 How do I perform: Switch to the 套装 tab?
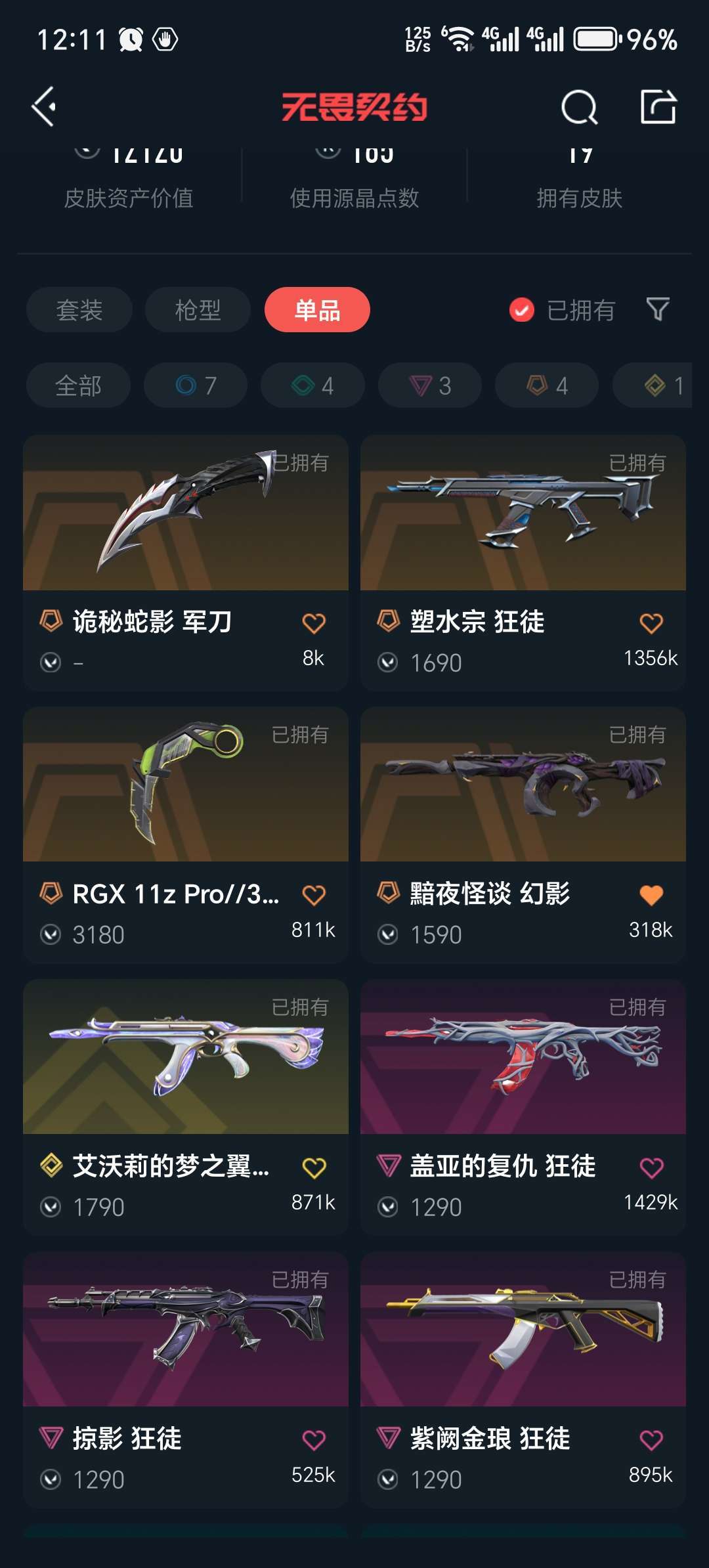79,309
